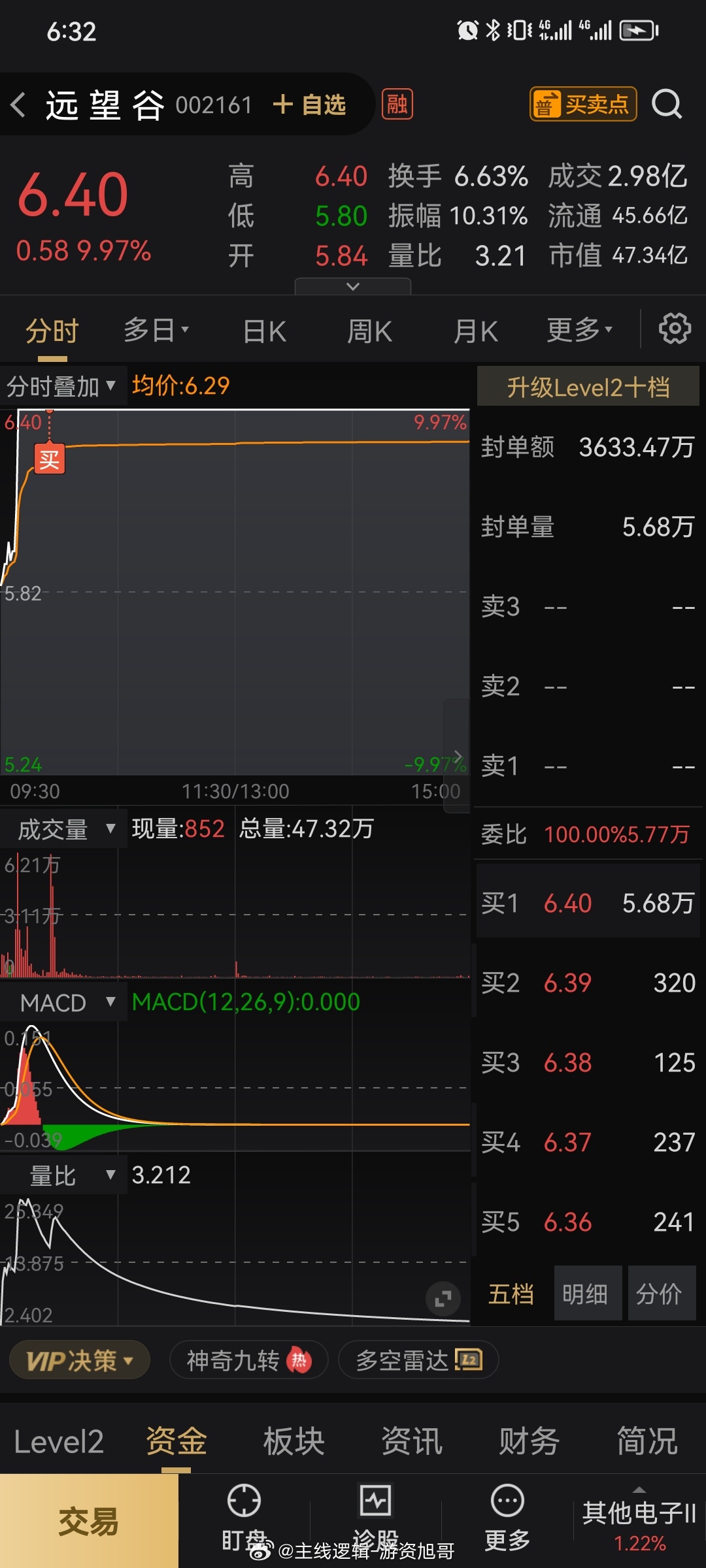Open the stock search magnifier
The width and height of the screenshot is (706, 1568).
(x=667, y=104)
